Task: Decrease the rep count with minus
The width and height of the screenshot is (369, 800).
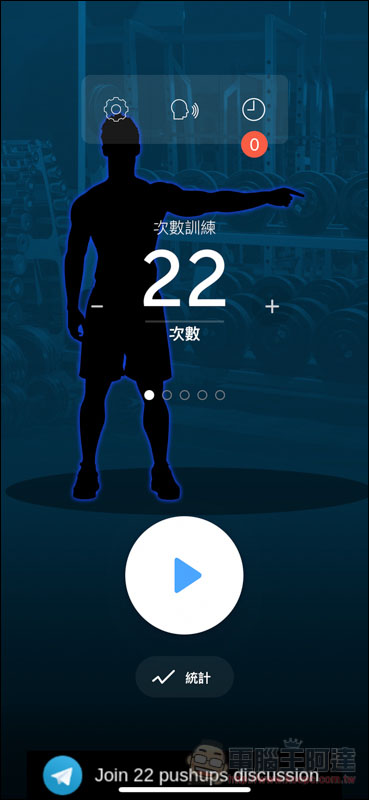Action: click(97, 307)
